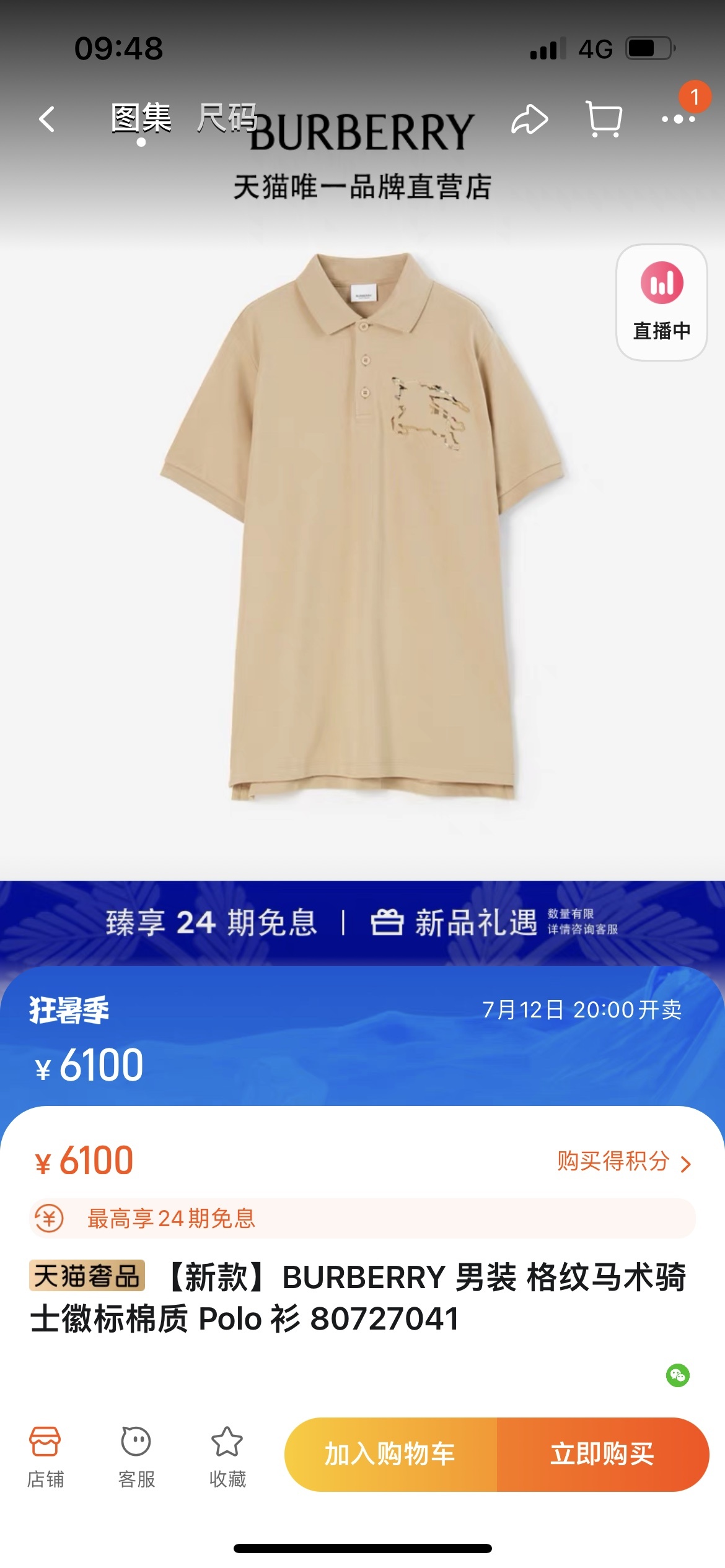725x1568 pixels.
Task: Tap 立即购买 to buy now
Action: pyautogui.click(x=602, y=1454)
